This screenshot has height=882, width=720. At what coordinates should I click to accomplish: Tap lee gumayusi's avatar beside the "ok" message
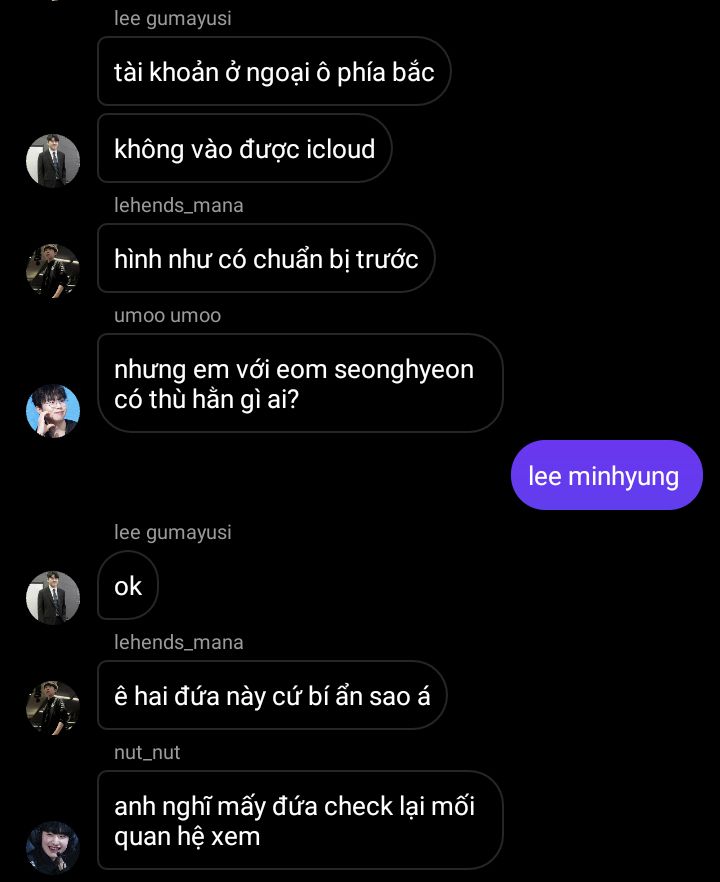(52, 597)
